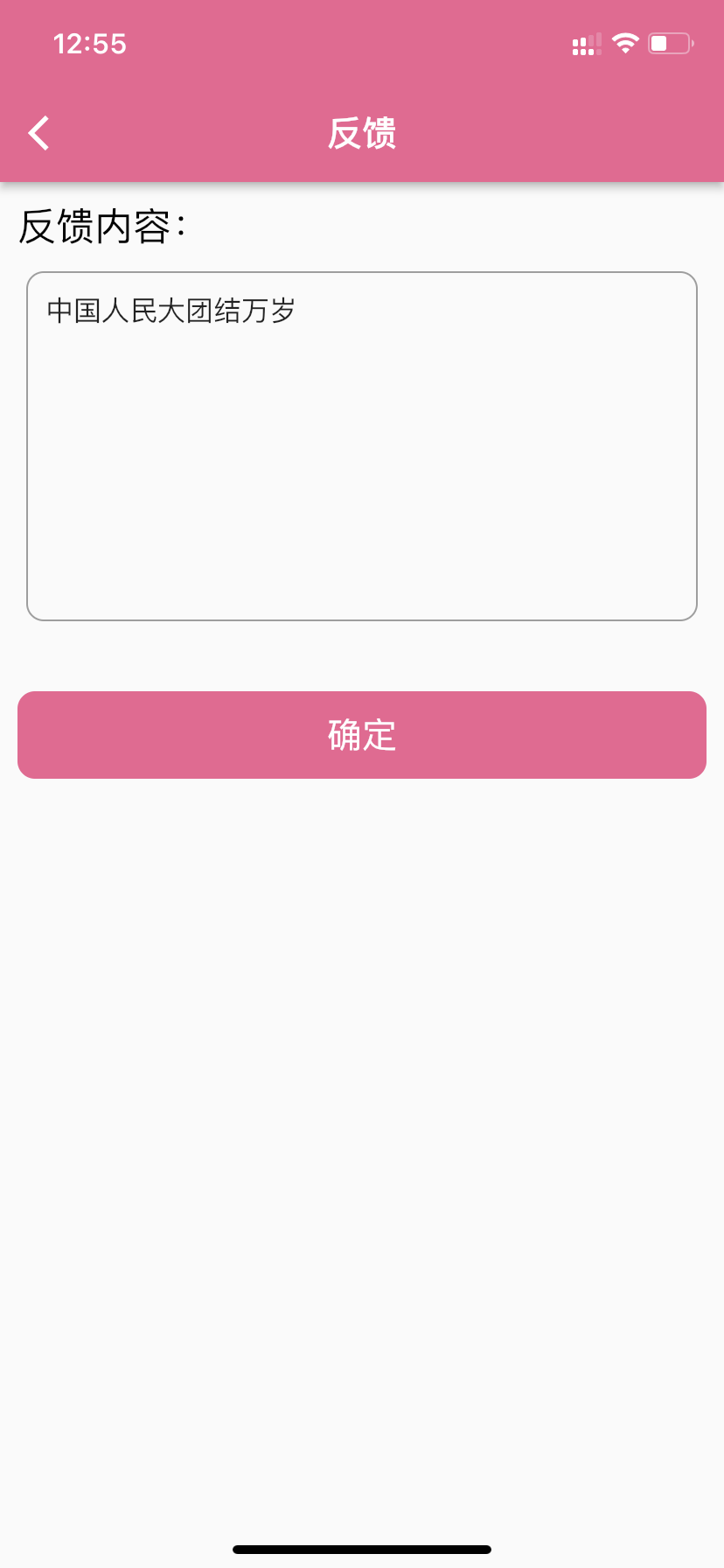Viewport: 724px width, 1568px height.
Task: Tap the rounded border of the text box
Action: coord(362,275)
